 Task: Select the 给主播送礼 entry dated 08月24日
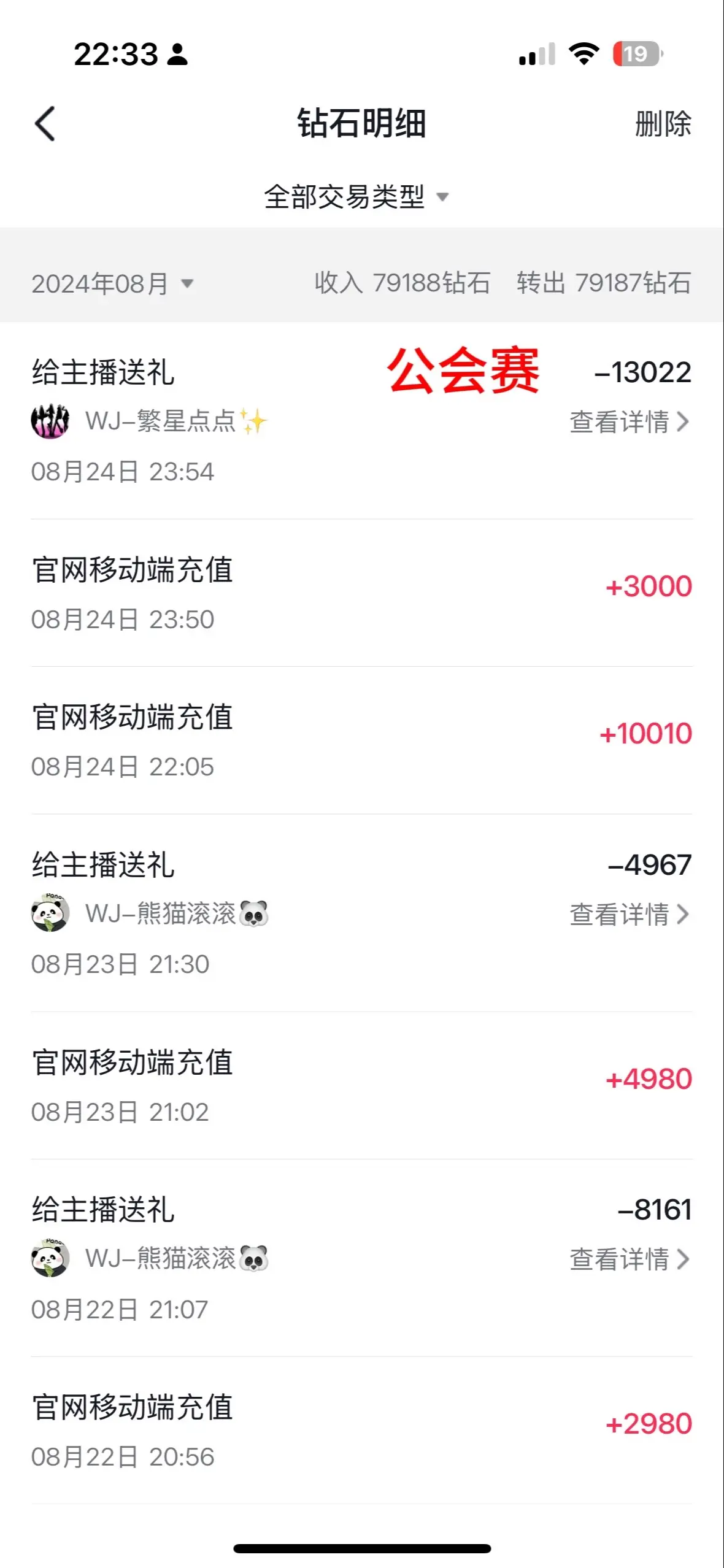point(104,373)
